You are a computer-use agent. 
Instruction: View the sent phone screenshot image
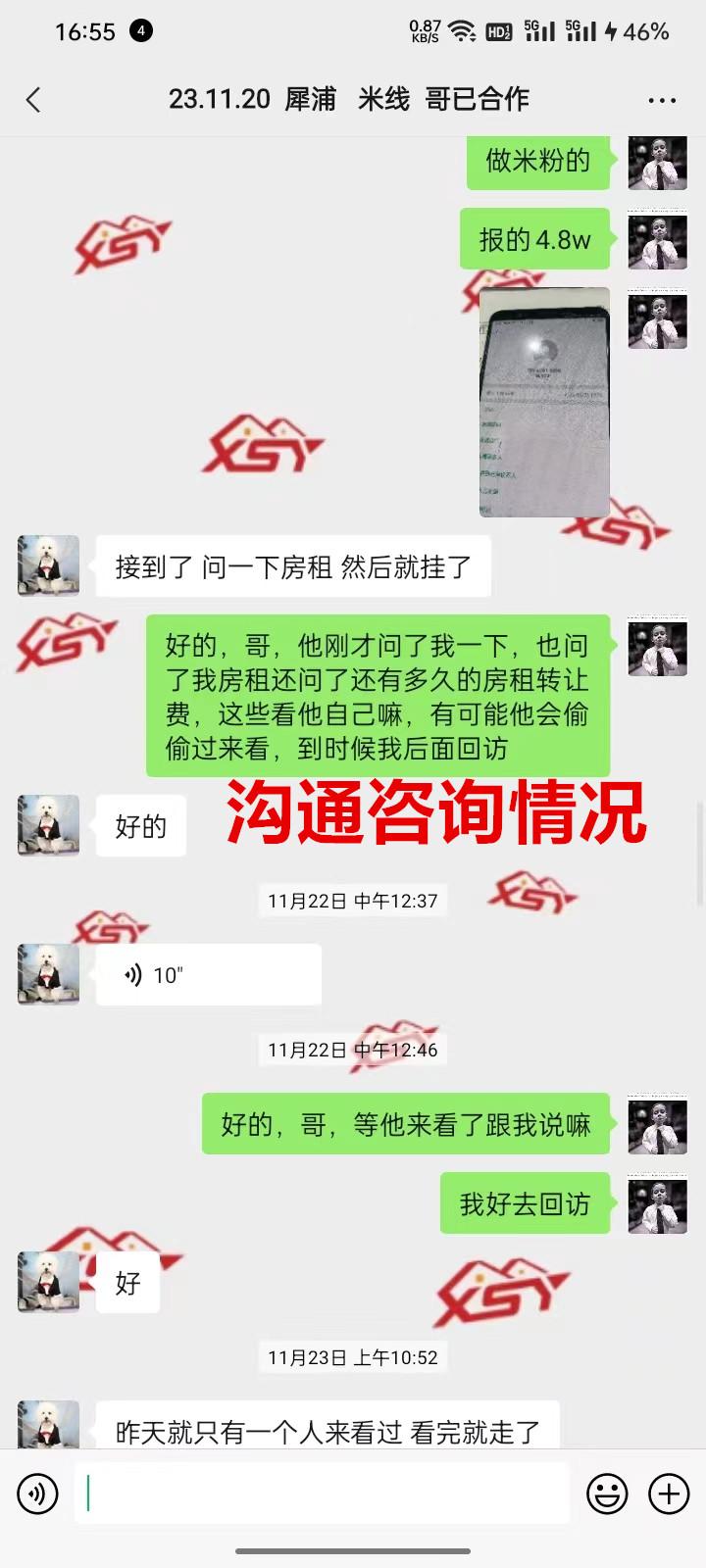point(544,402)
